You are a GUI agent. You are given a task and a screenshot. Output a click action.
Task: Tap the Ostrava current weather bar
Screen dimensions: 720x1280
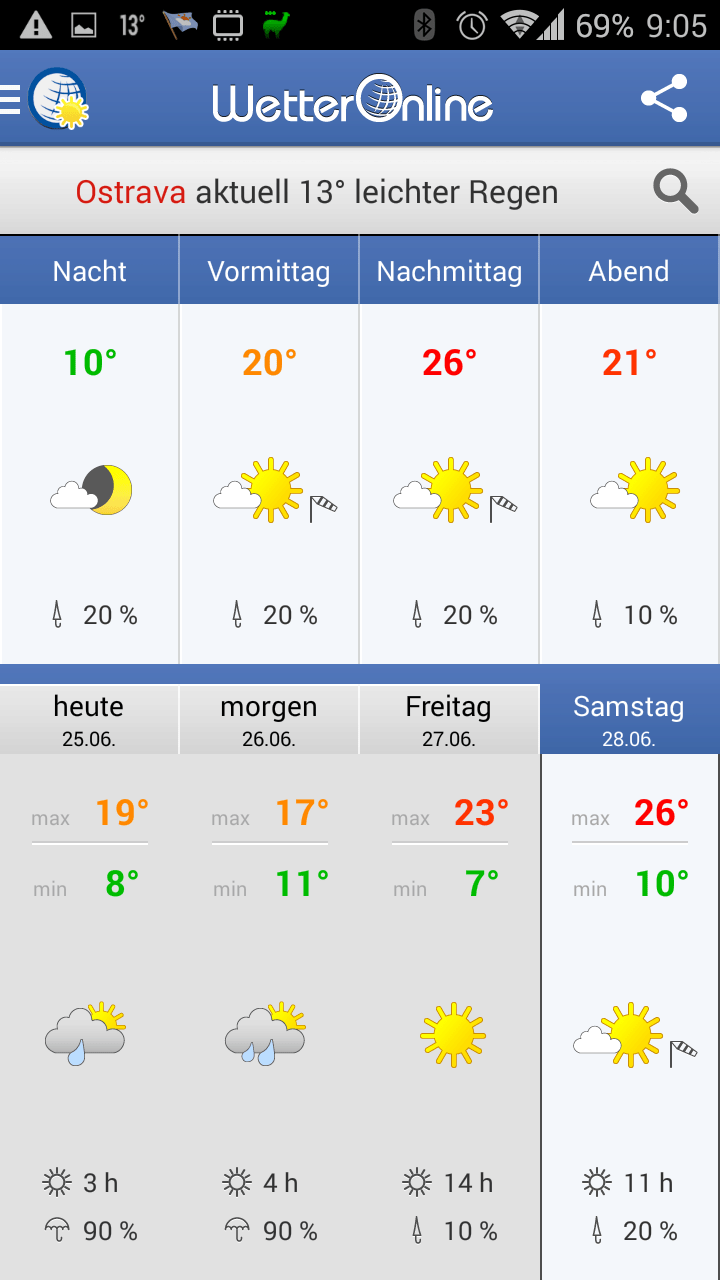(x=317, y=192)
